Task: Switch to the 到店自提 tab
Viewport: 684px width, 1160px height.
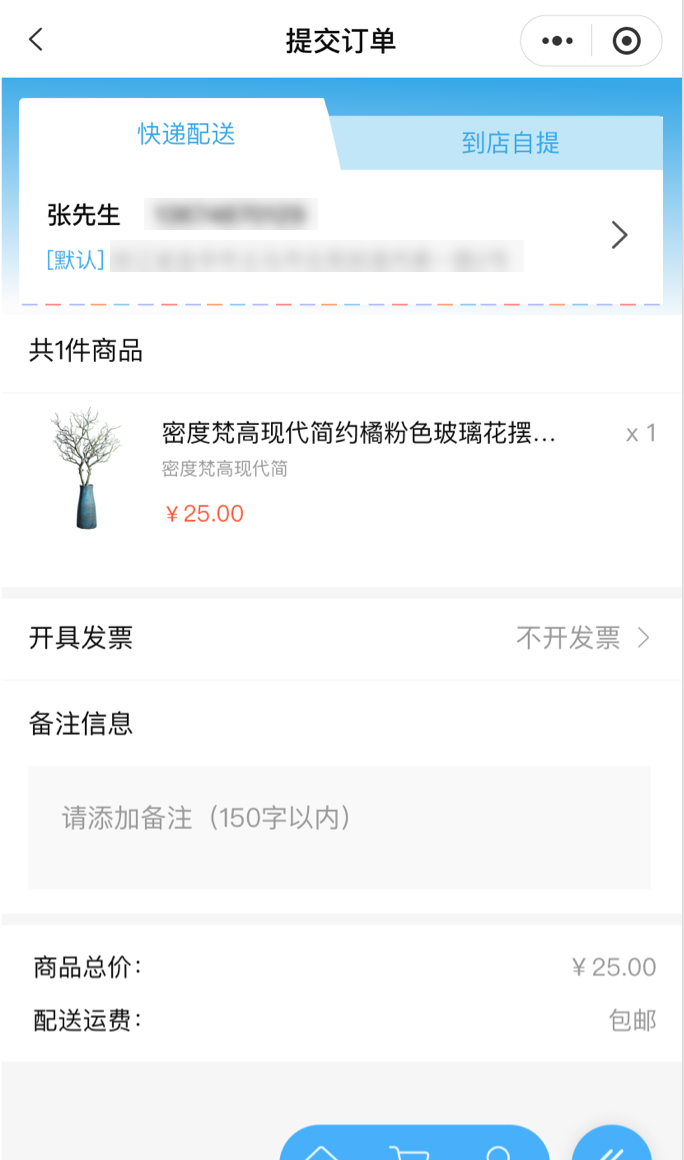Action: point(510,143)
